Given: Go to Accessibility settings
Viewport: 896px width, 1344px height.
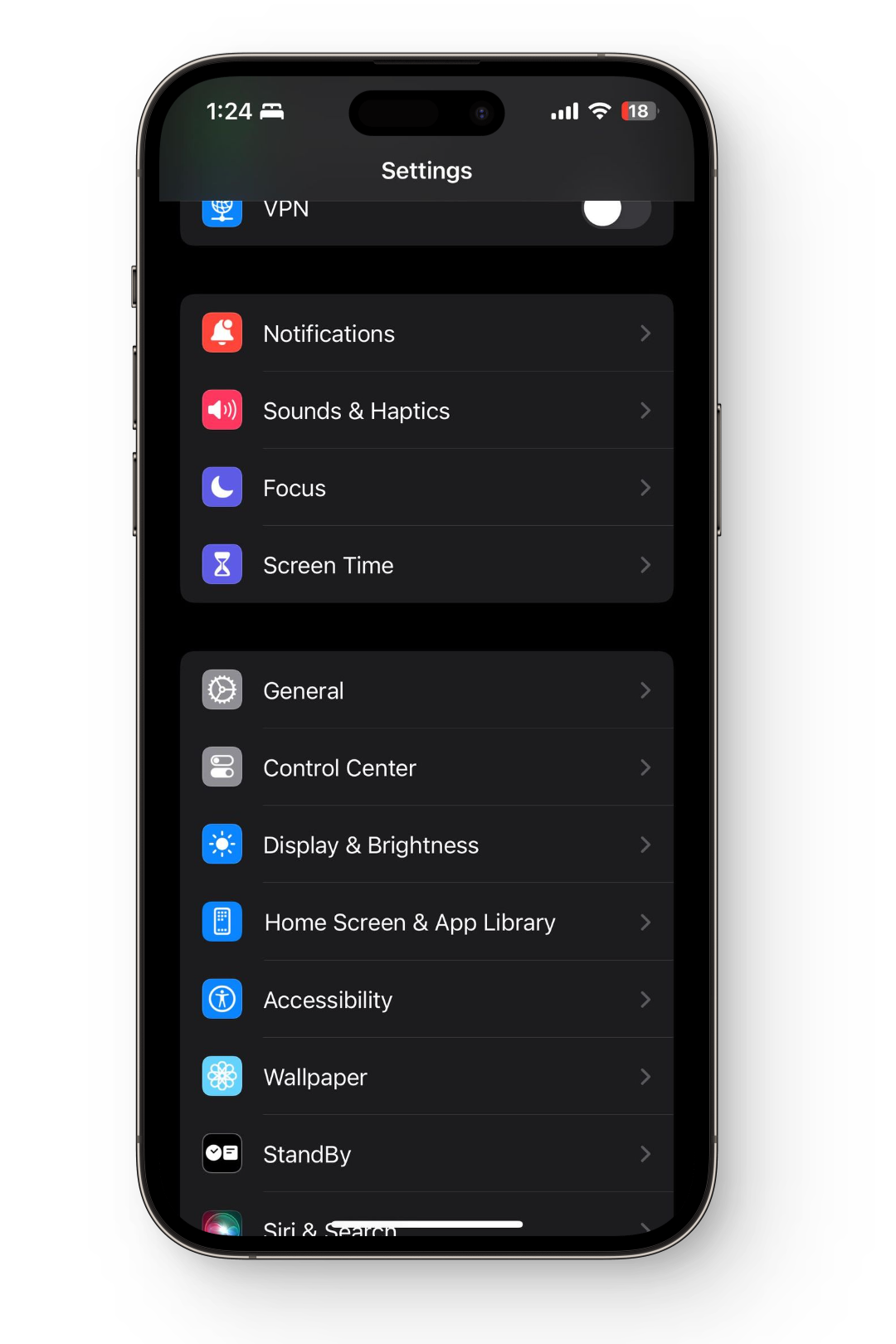Looking at the screenshot, I should (x=426, y=1000).
